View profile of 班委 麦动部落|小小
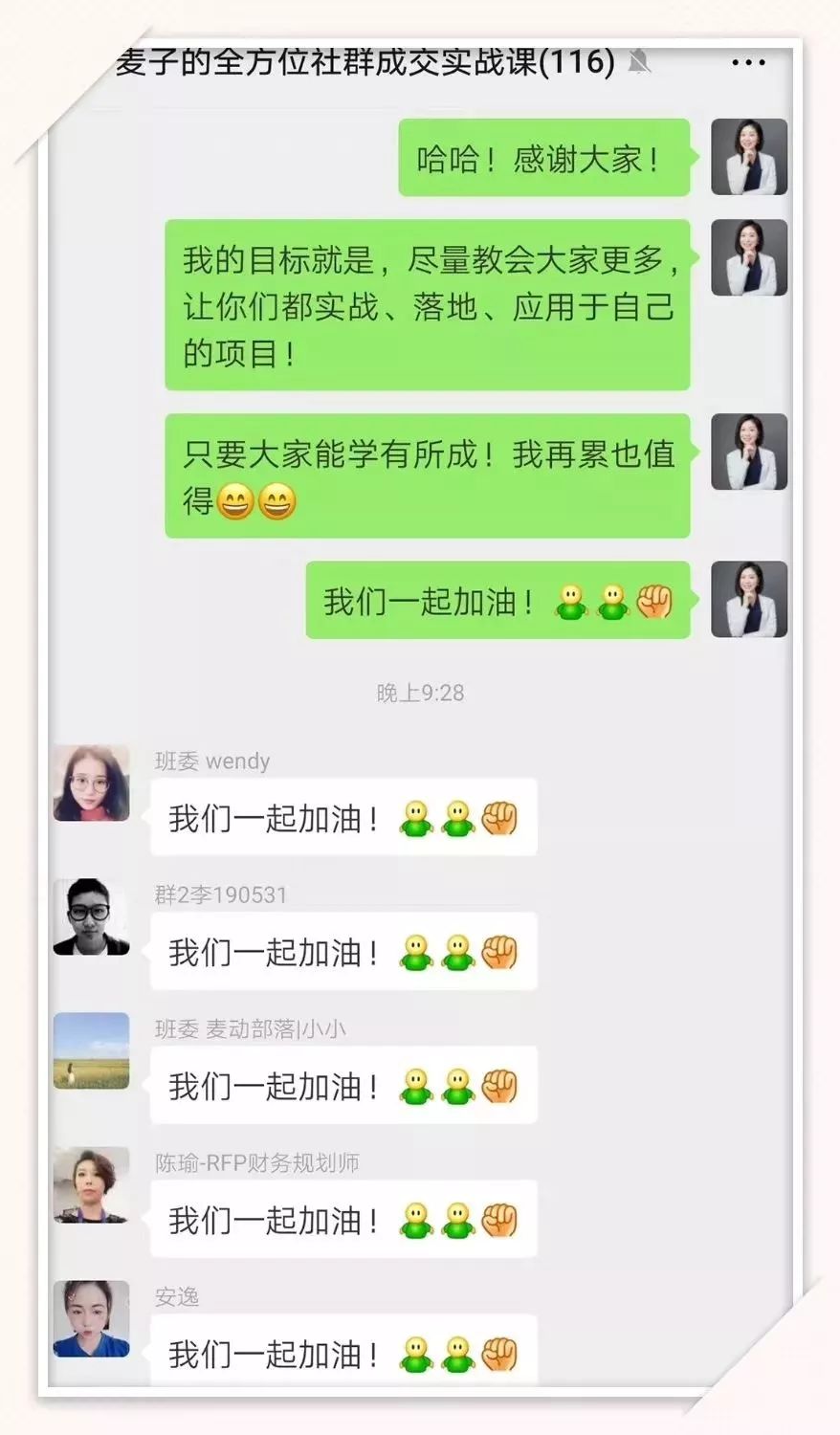This screenshot has height=1435, width=840. [92, 1050]
